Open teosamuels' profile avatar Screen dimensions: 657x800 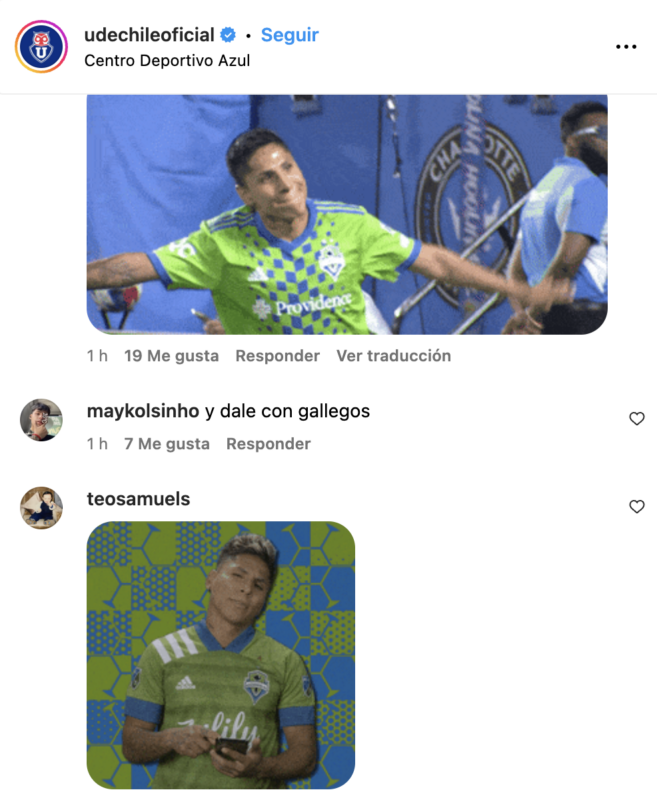41,508
